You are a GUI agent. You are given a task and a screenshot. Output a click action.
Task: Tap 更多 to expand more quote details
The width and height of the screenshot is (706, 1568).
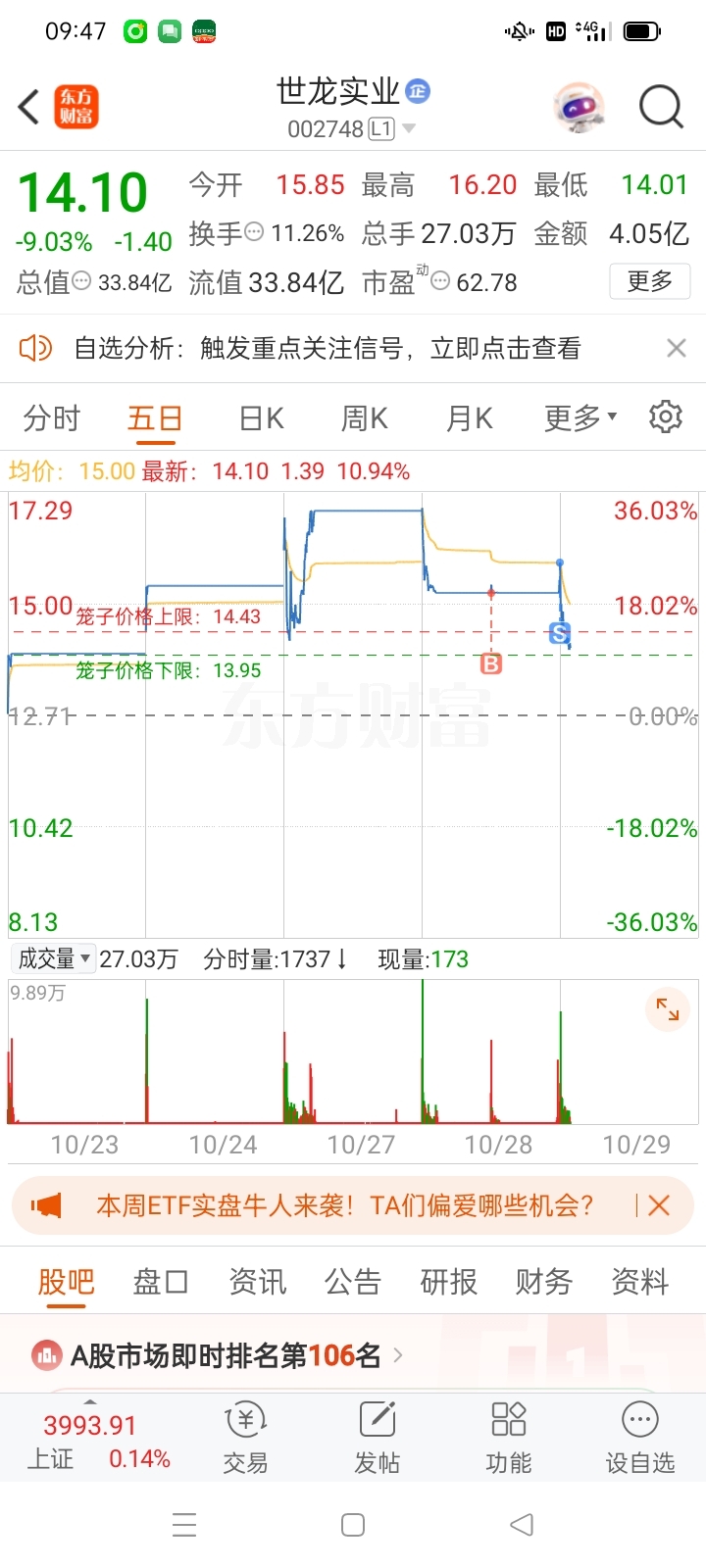coord(649,282)
